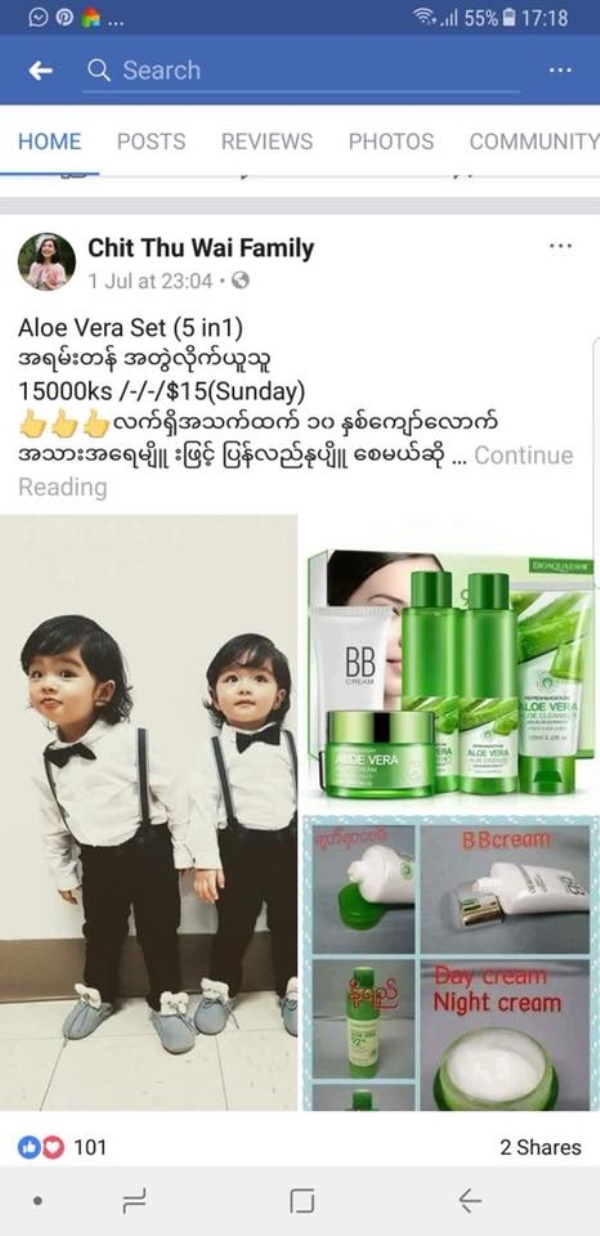Open the Search field
Viewport: 600px width, 1236px height.
pyautogui.click(x=300, y=71)
